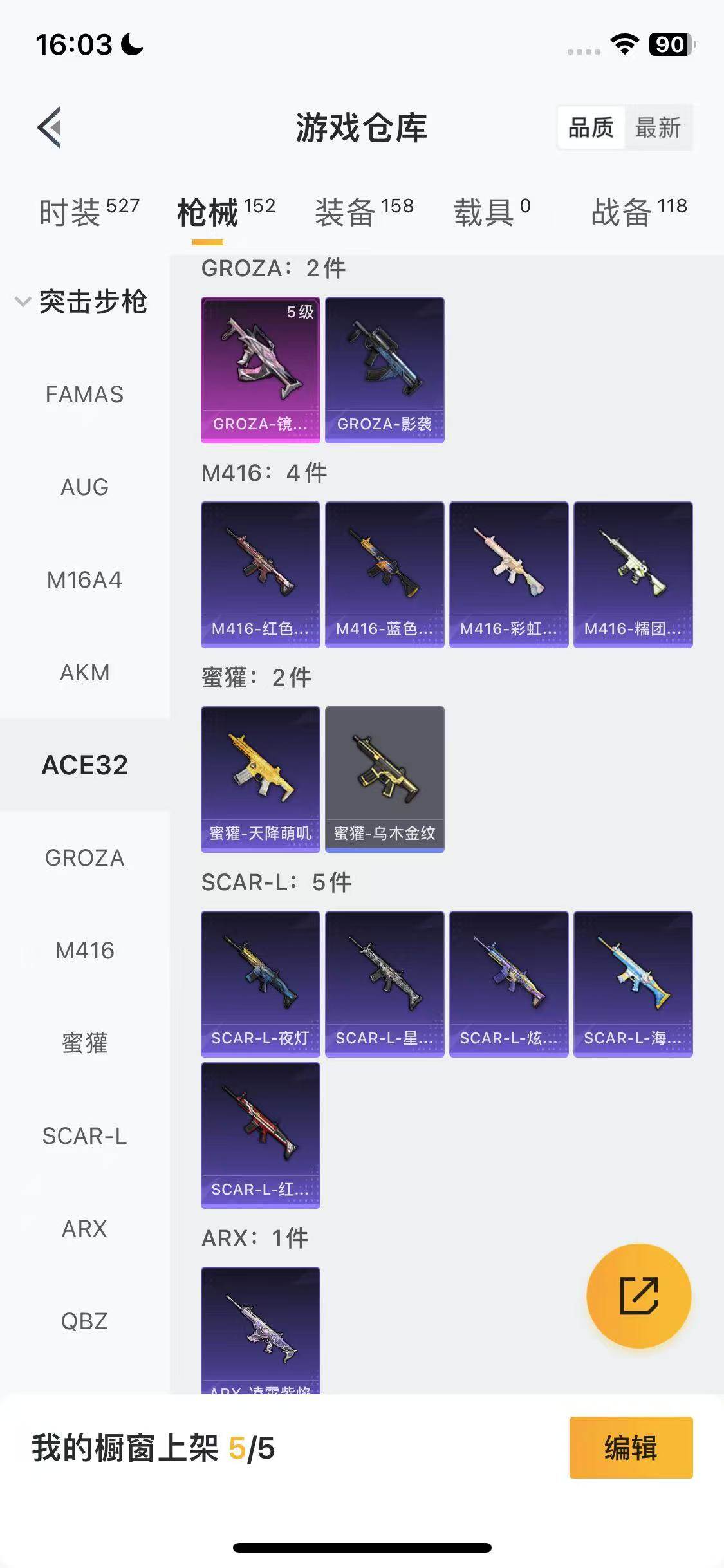Collapse the 突击步枪 category

pyautogui.click(x=82, y=302)
